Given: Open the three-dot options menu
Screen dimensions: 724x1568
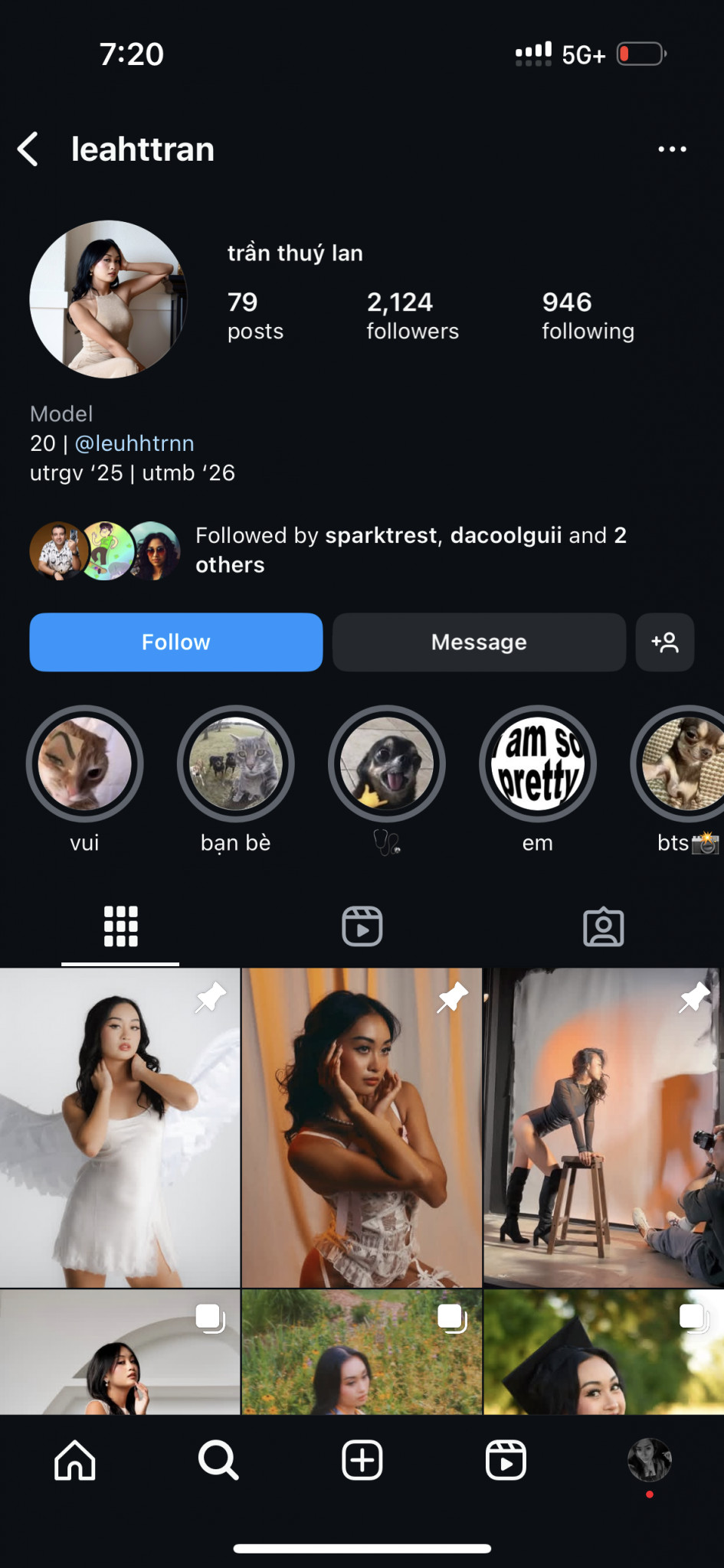Looking at the screenshot, I should coord(672,149).
